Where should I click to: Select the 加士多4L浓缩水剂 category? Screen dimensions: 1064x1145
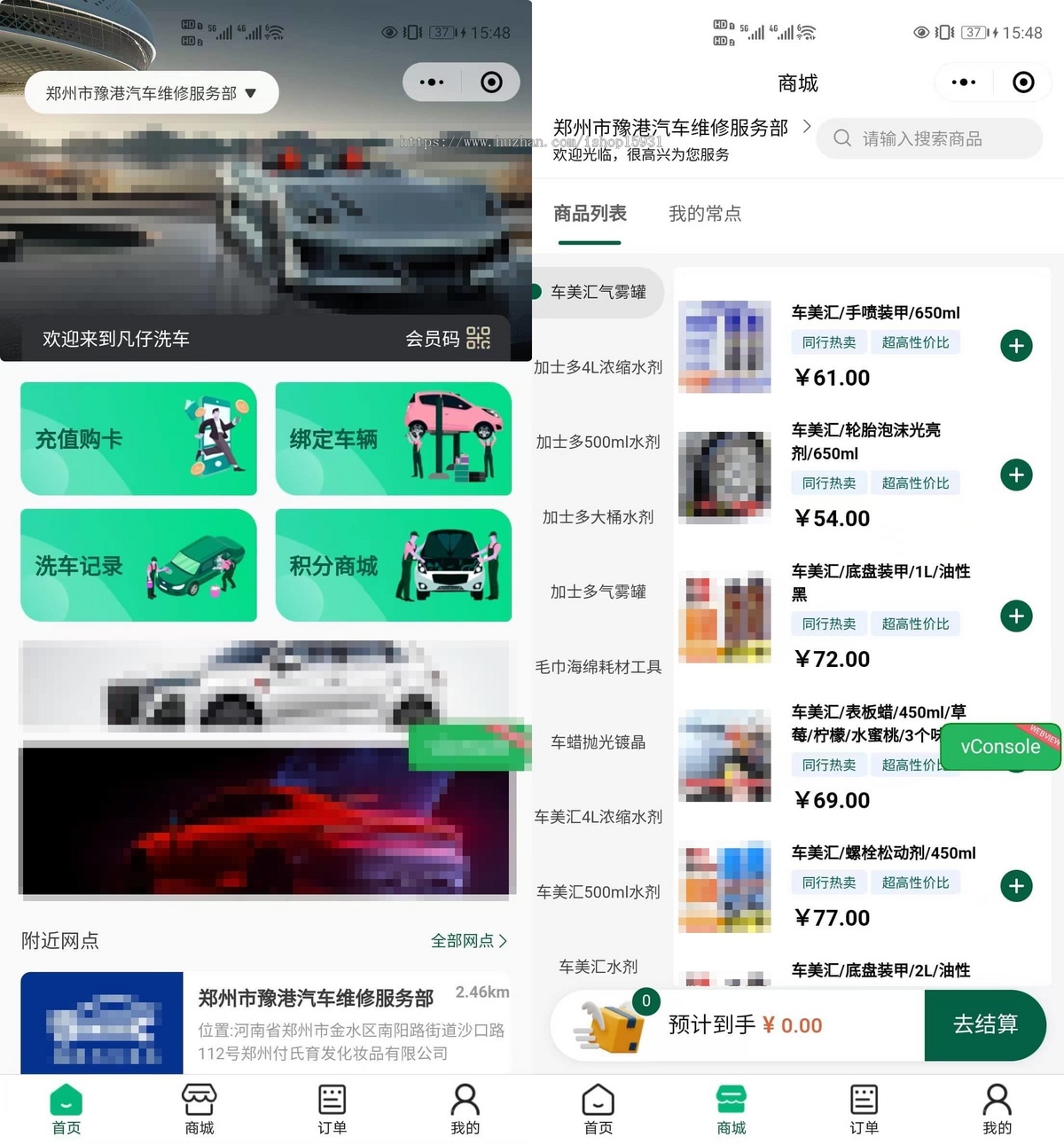598,367
